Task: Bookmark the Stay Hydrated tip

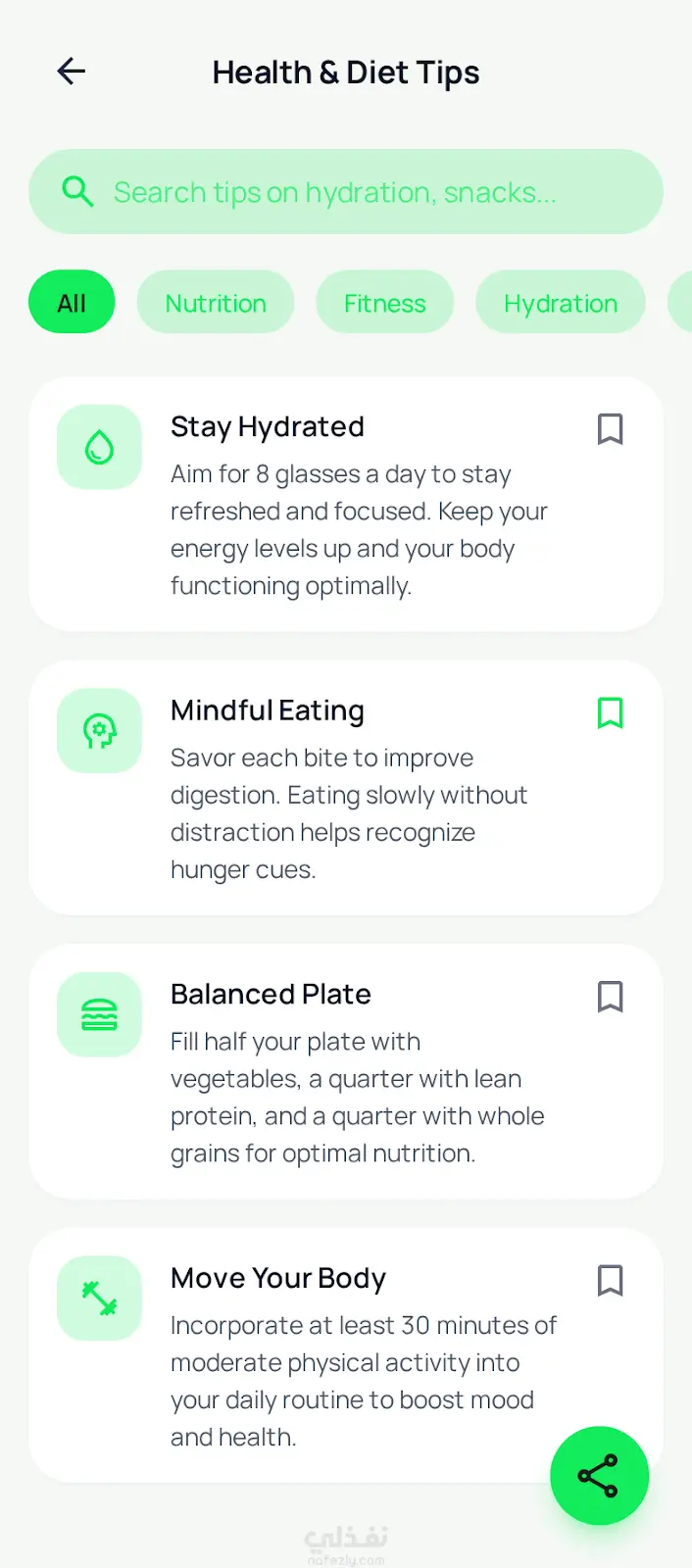Action: coord(610,429)
